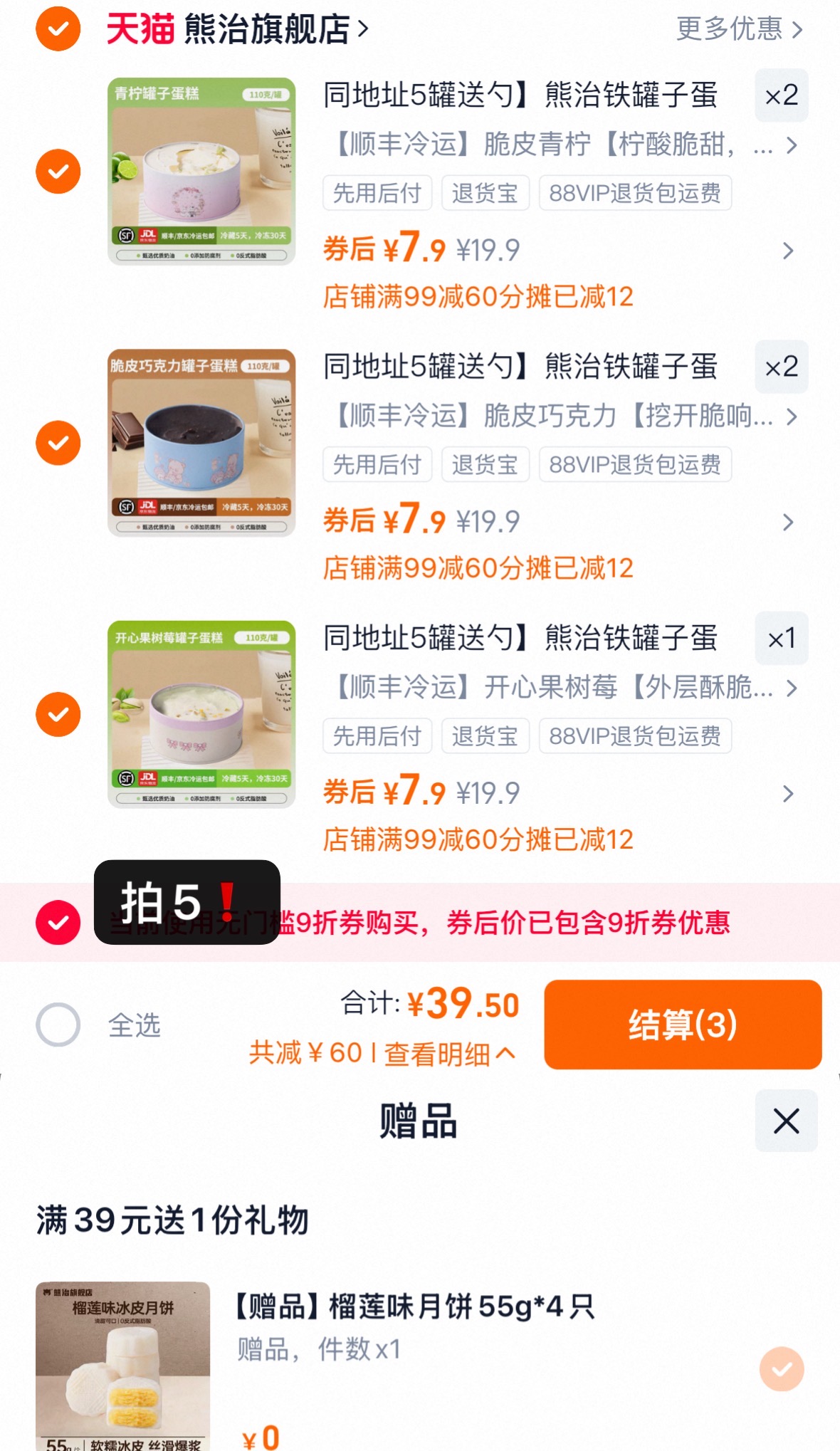The height and width of the screenshot is (1451, 840).
Task: Expand 更多优惠 offers
Action: coord(737,28)
